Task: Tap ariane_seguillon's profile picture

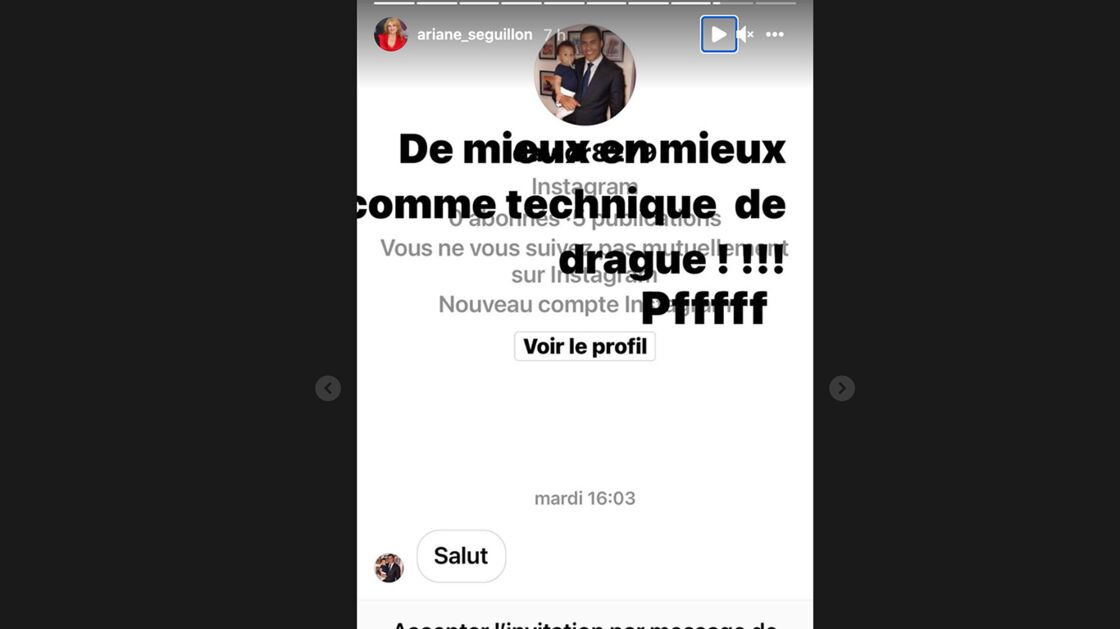Action: point(391,35)
